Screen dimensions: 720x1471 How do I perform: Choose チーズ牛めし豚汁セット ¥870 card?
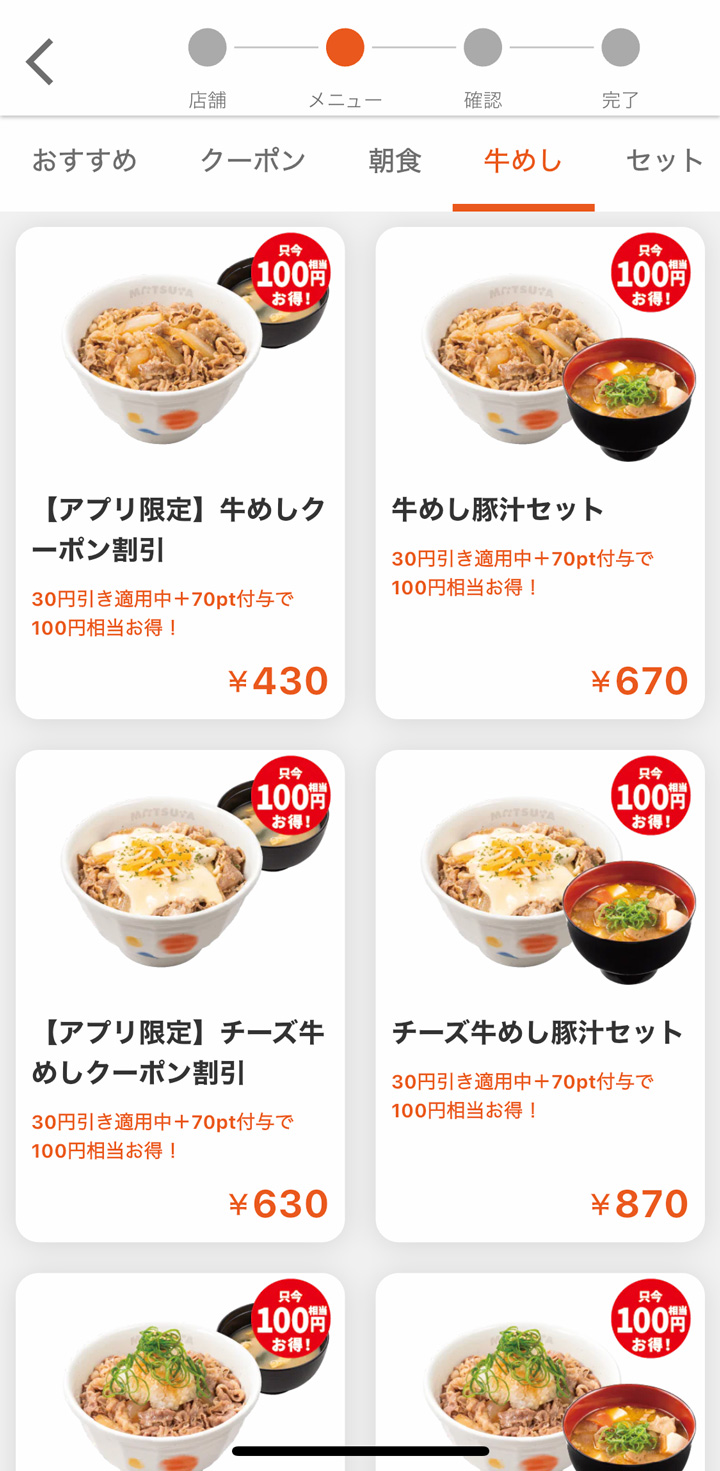540,996
